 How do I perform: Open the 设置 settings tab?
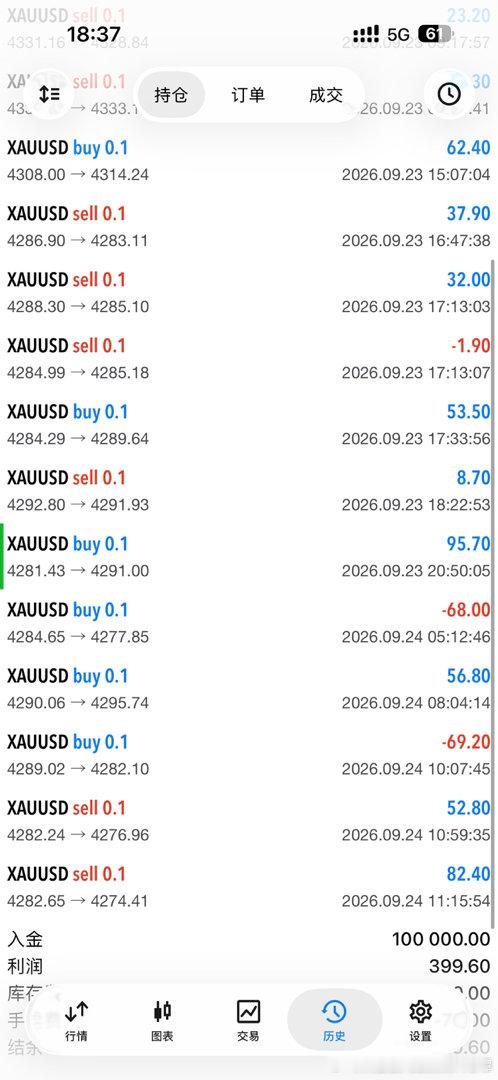coord(420,1019)
